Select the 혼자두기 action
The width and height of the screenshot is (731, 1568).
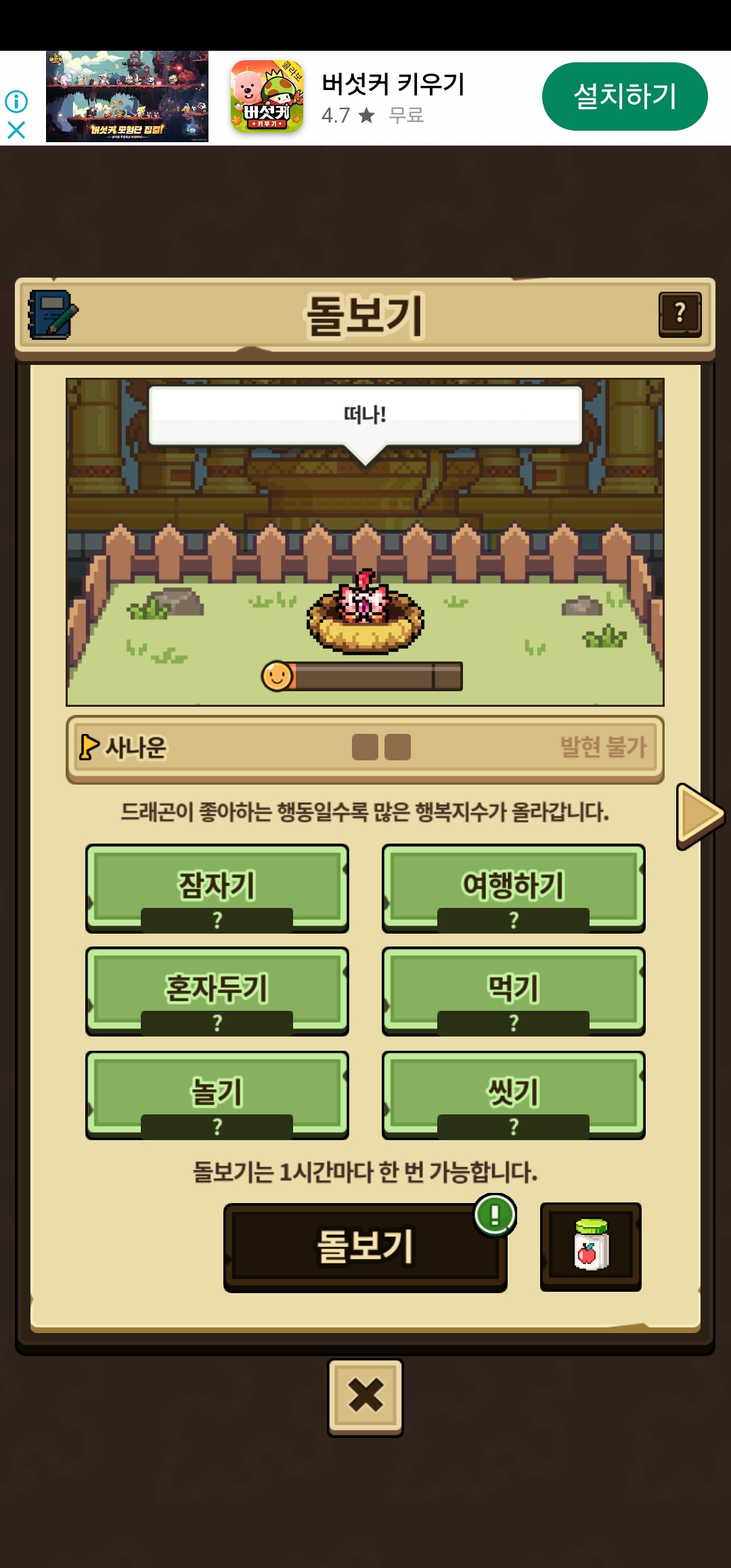[x=217, y=990]
